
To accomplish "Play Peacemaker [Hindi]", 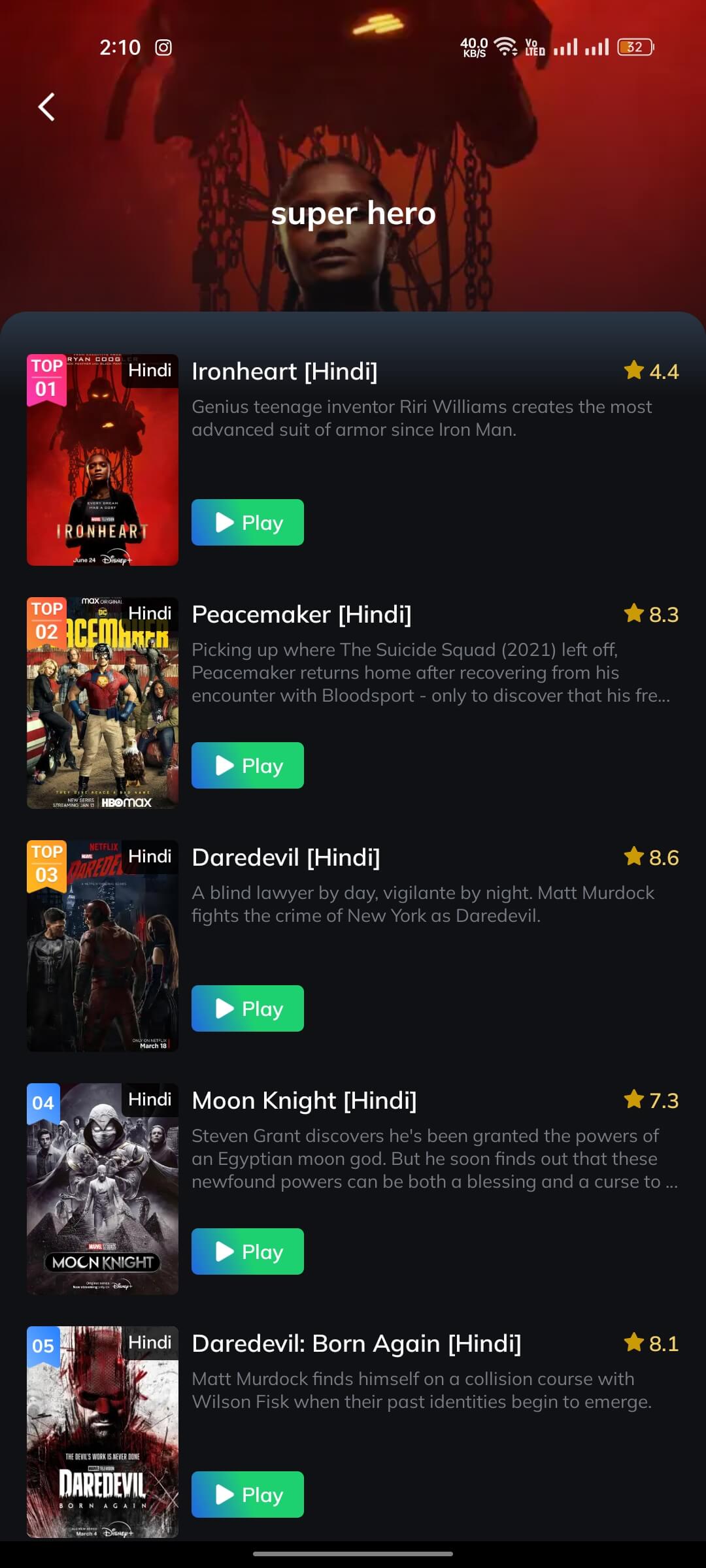I will (x=248, y=765).
